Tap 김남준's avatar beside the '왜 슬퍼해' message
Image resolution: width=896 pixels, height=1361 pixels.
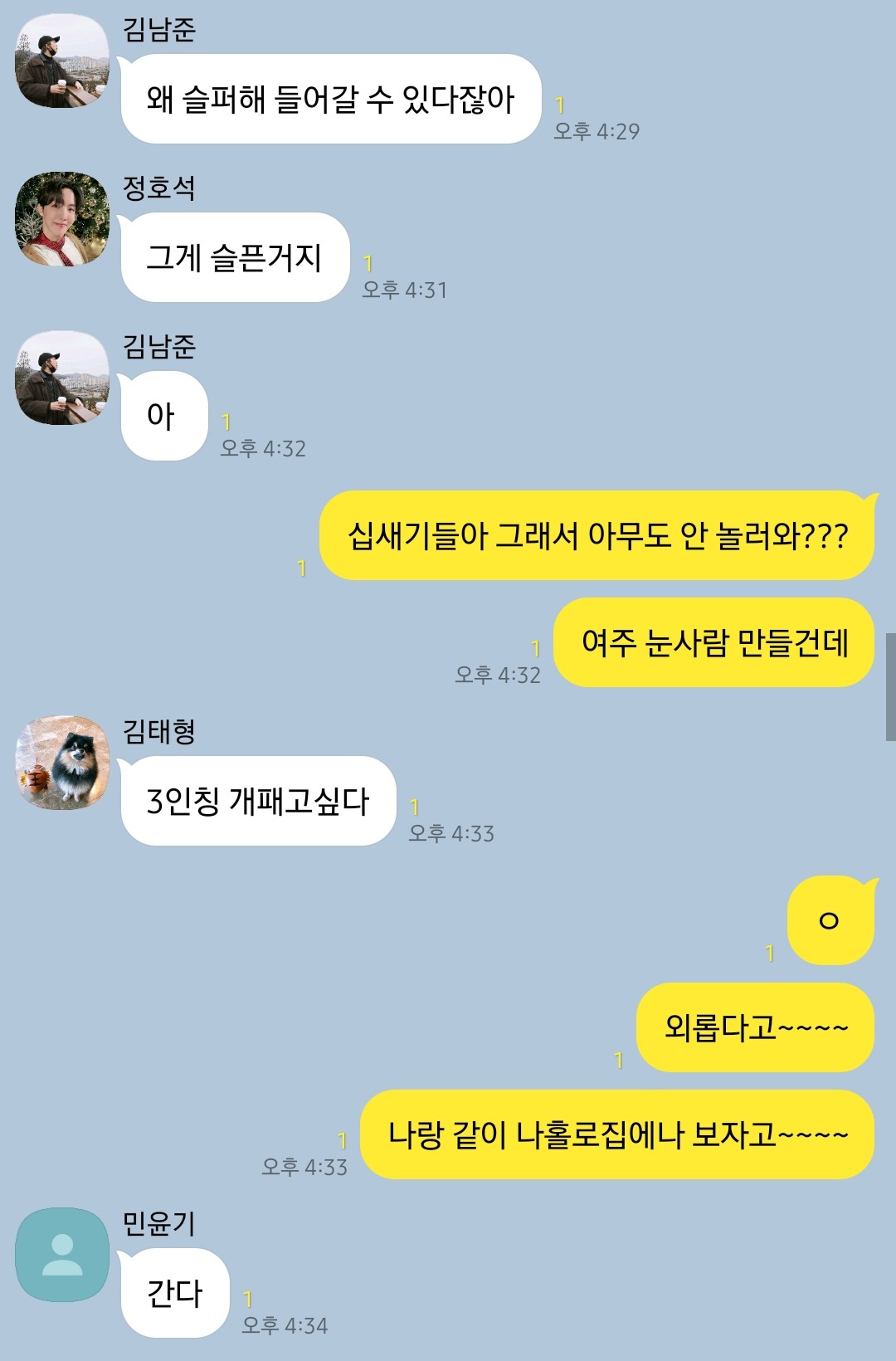pyautogui.click(x=62, y=61)
